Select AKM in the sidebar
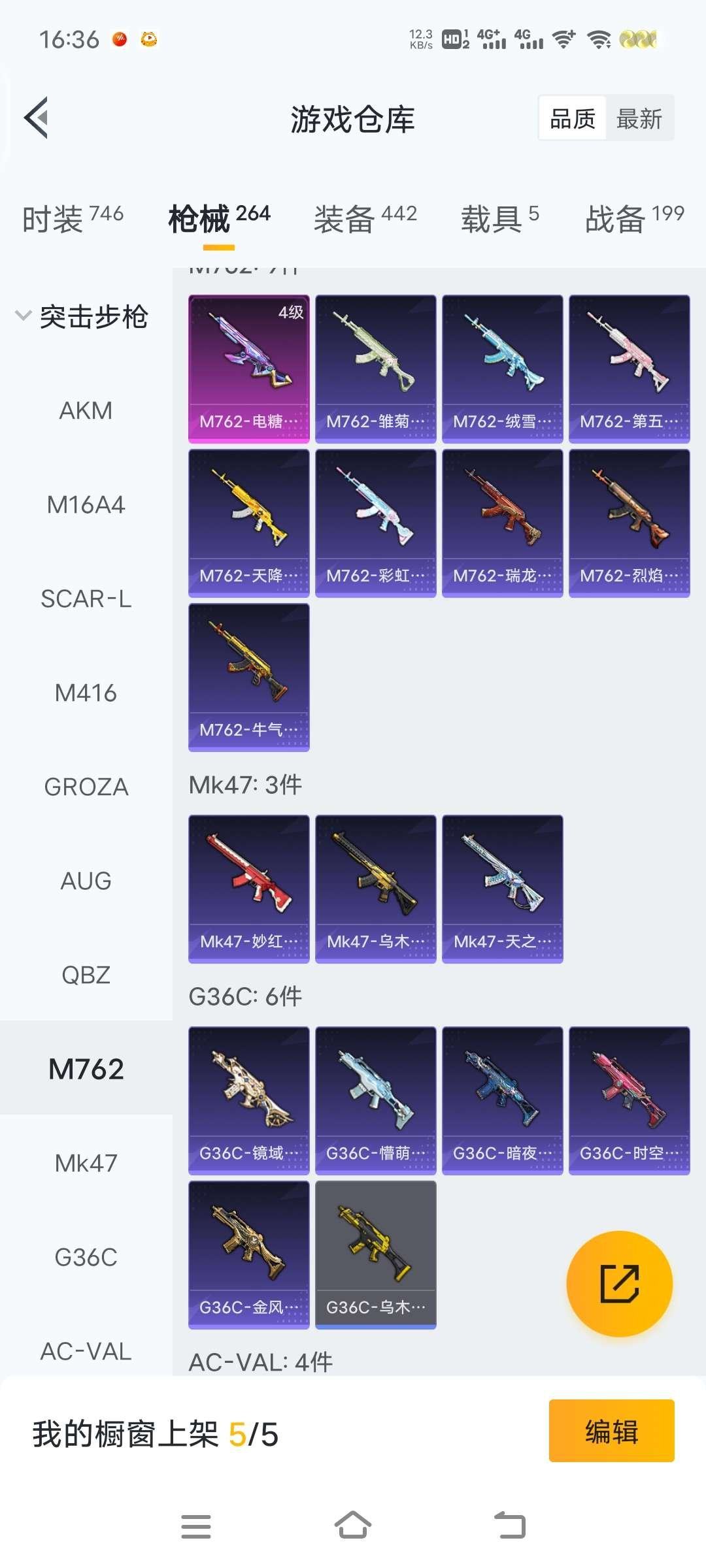The width and height of the screenshot is (706, 1568). pyautogui.click(x=86, y=411)
